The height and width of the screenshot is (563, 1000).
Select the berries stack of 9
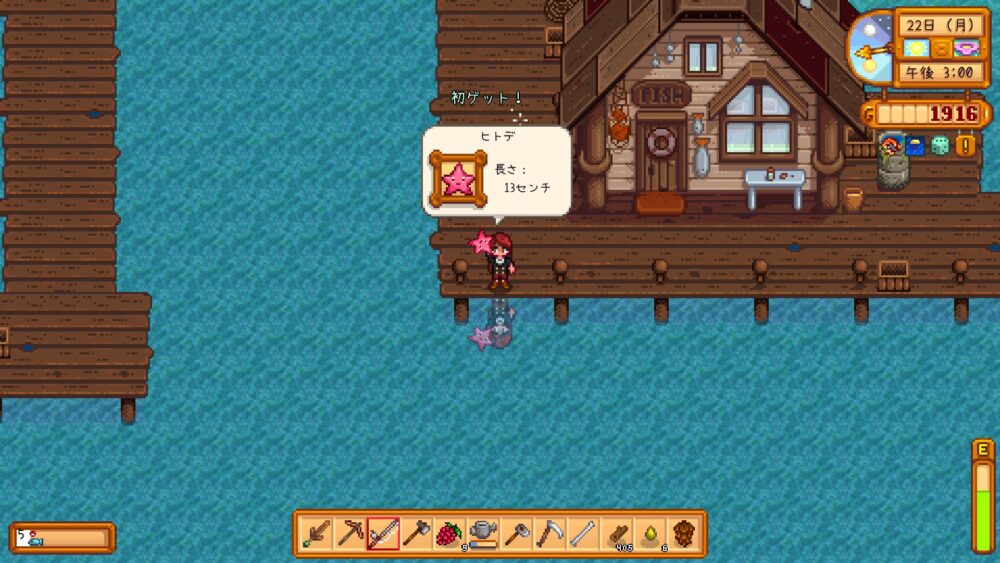coord(449,533)
